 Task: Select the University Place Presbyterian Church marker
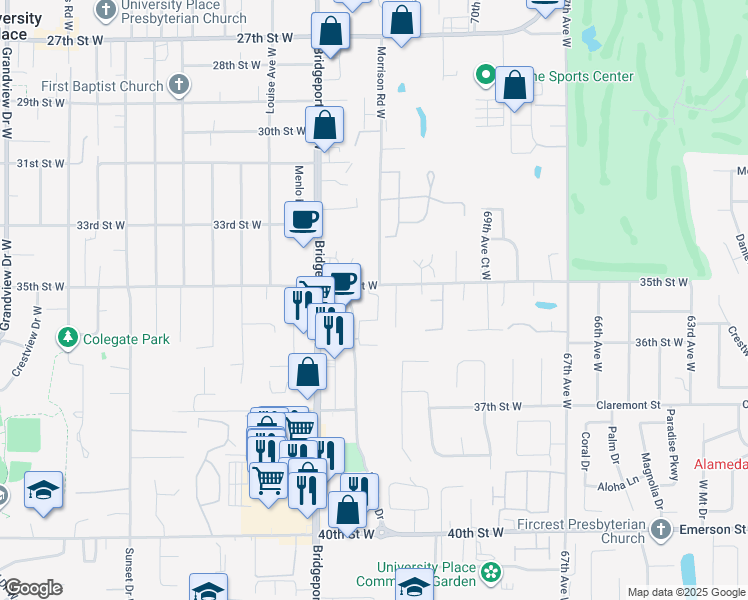(x=105, y=11)
